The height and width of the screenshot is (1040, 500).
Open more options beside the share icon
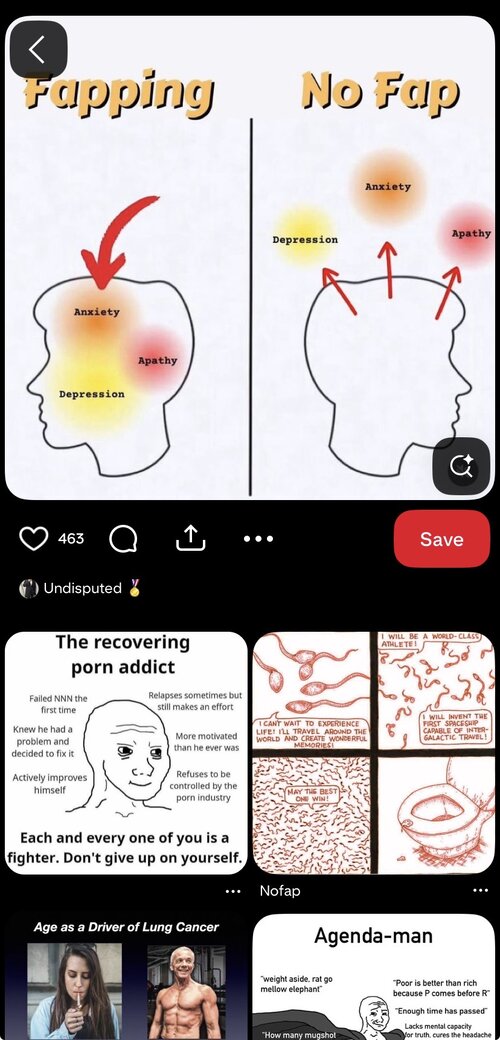(258, 539)
